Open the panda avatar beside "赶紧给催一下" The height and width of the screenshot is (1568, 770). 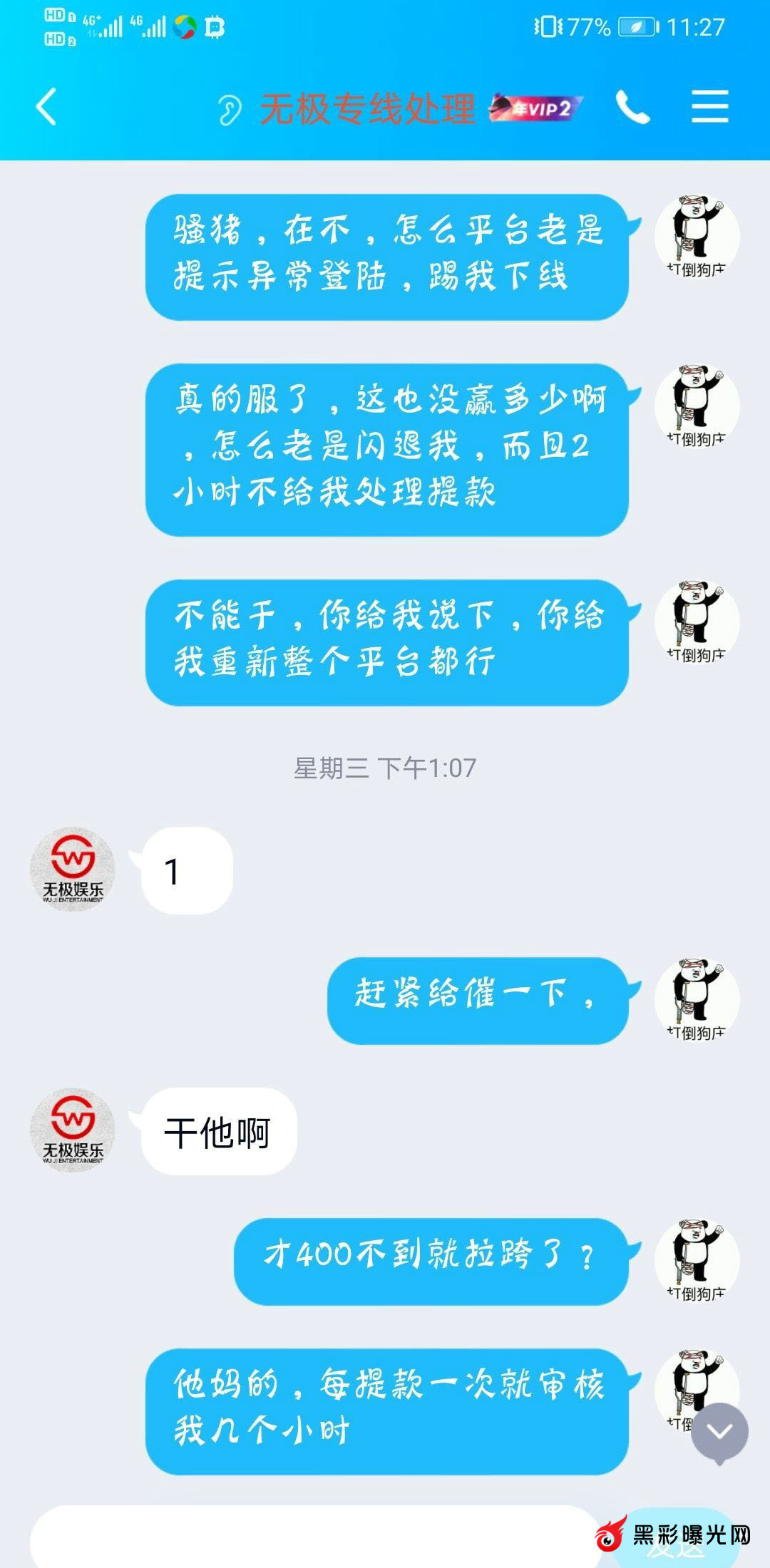click(697, 997)
